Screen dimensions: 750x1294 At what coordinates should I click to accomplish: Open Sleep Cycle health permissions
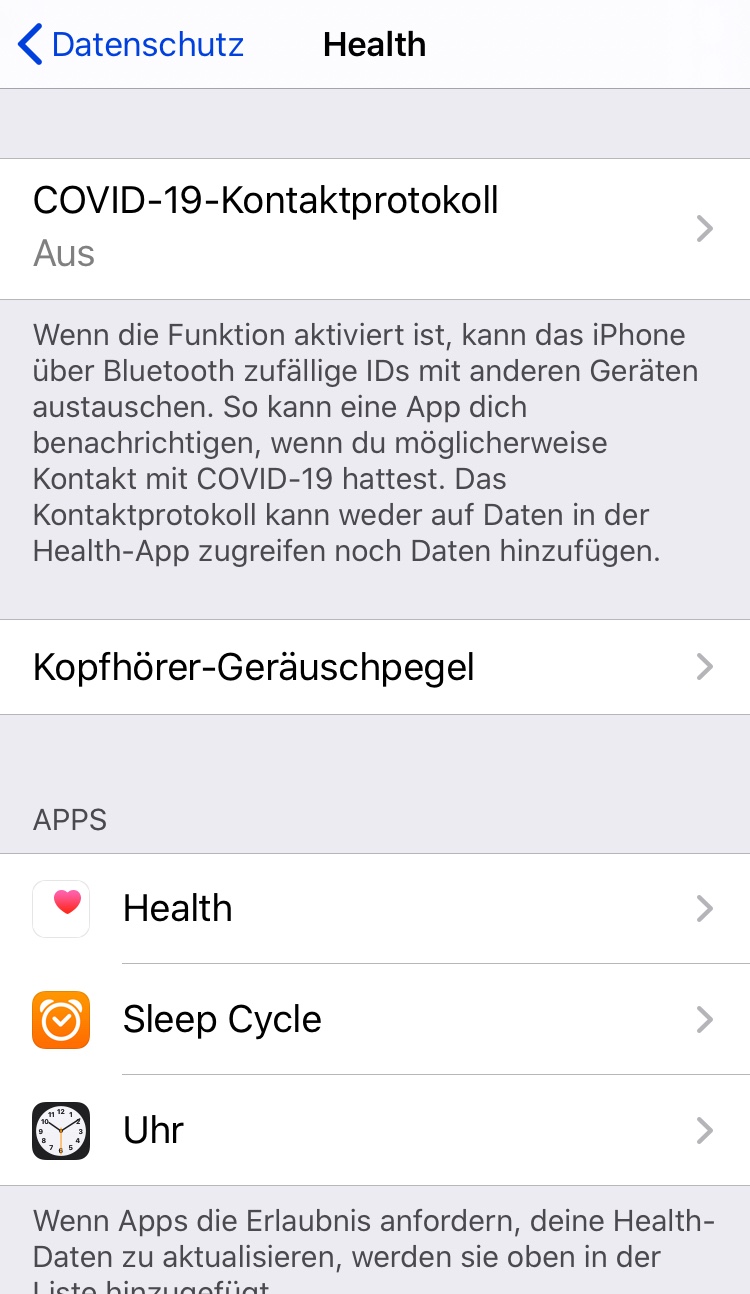click(375, 1020)
